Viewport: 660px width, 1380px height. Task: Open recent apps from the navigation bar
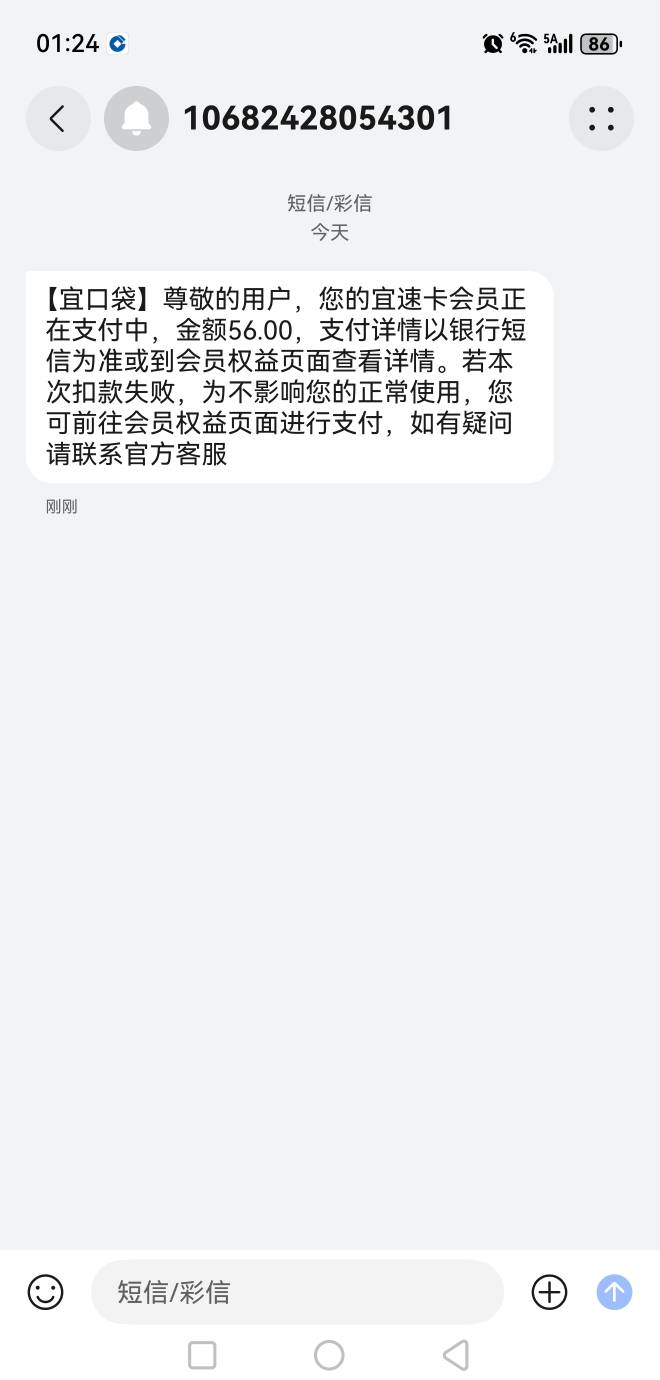point(202,1355)
